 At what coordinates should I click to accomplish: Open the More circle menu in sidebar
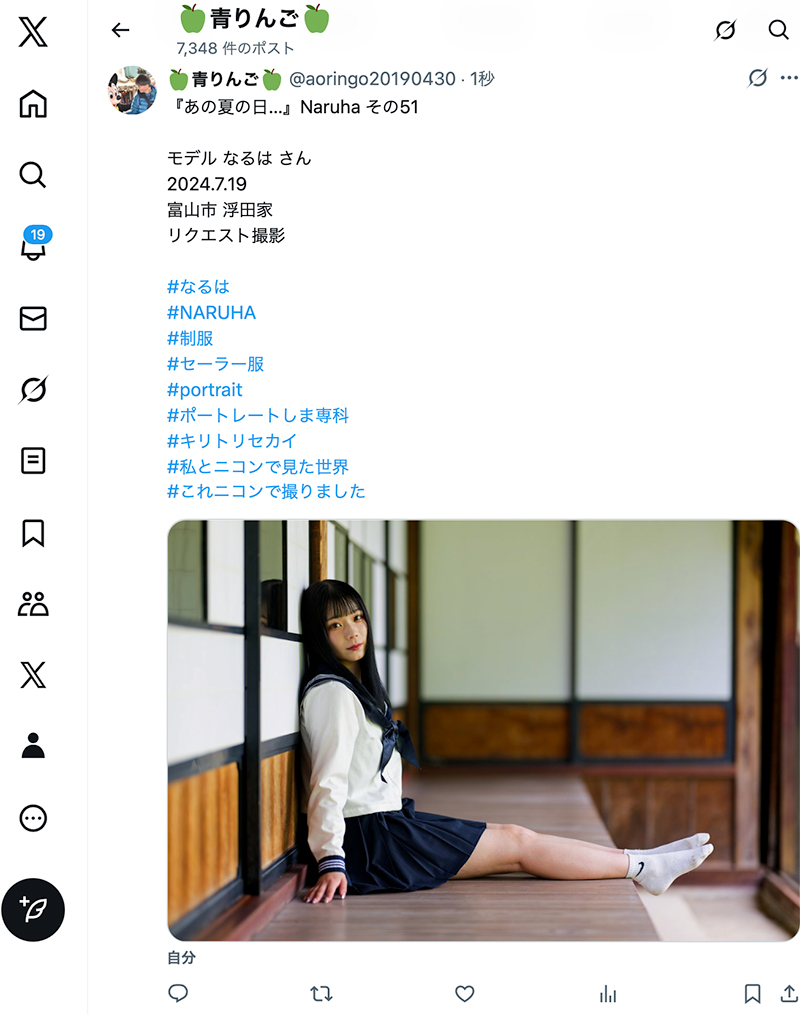click(33, 818)
